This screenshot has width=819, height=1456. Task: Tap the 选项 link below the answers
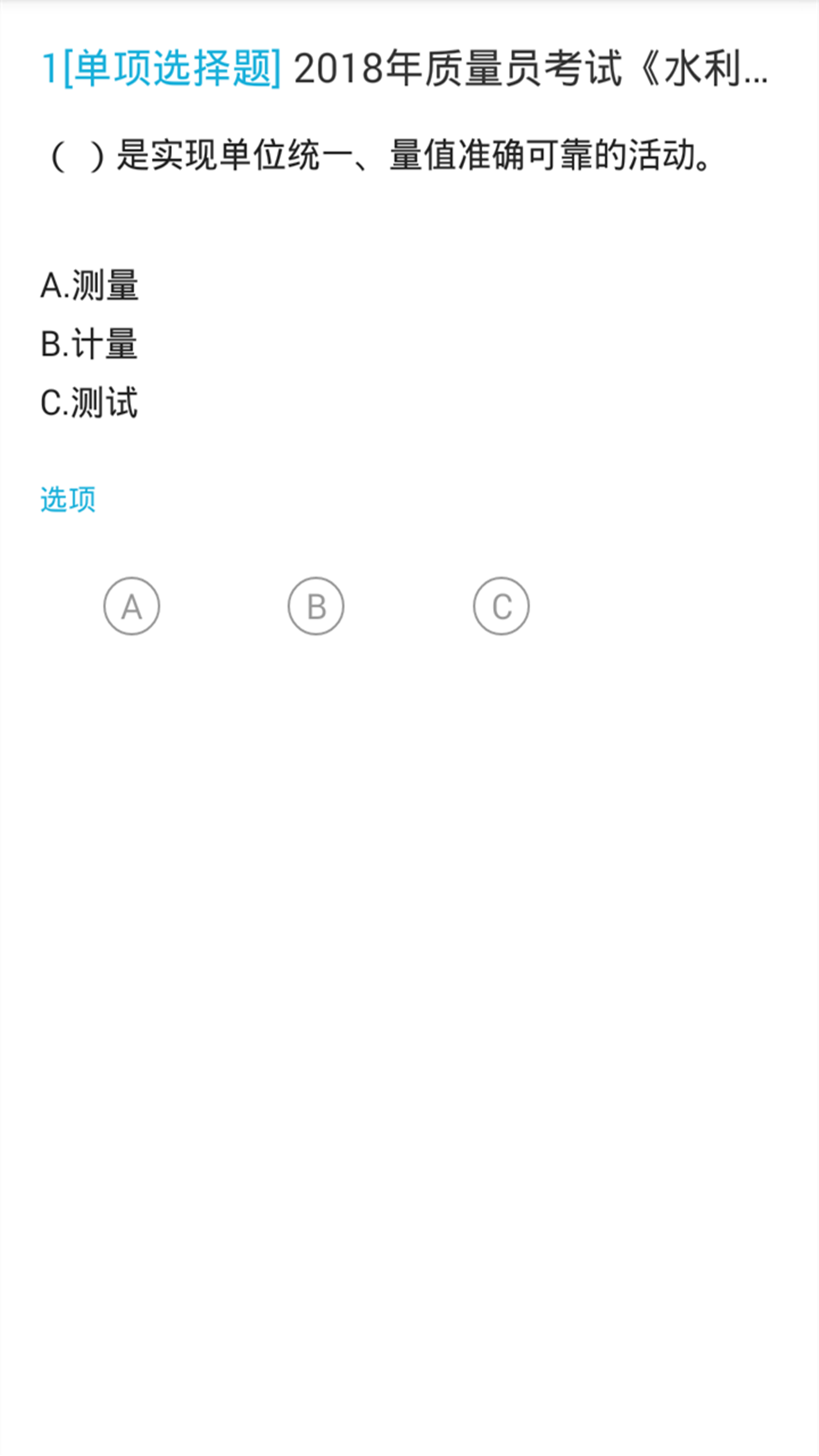[x=67, y=499]
